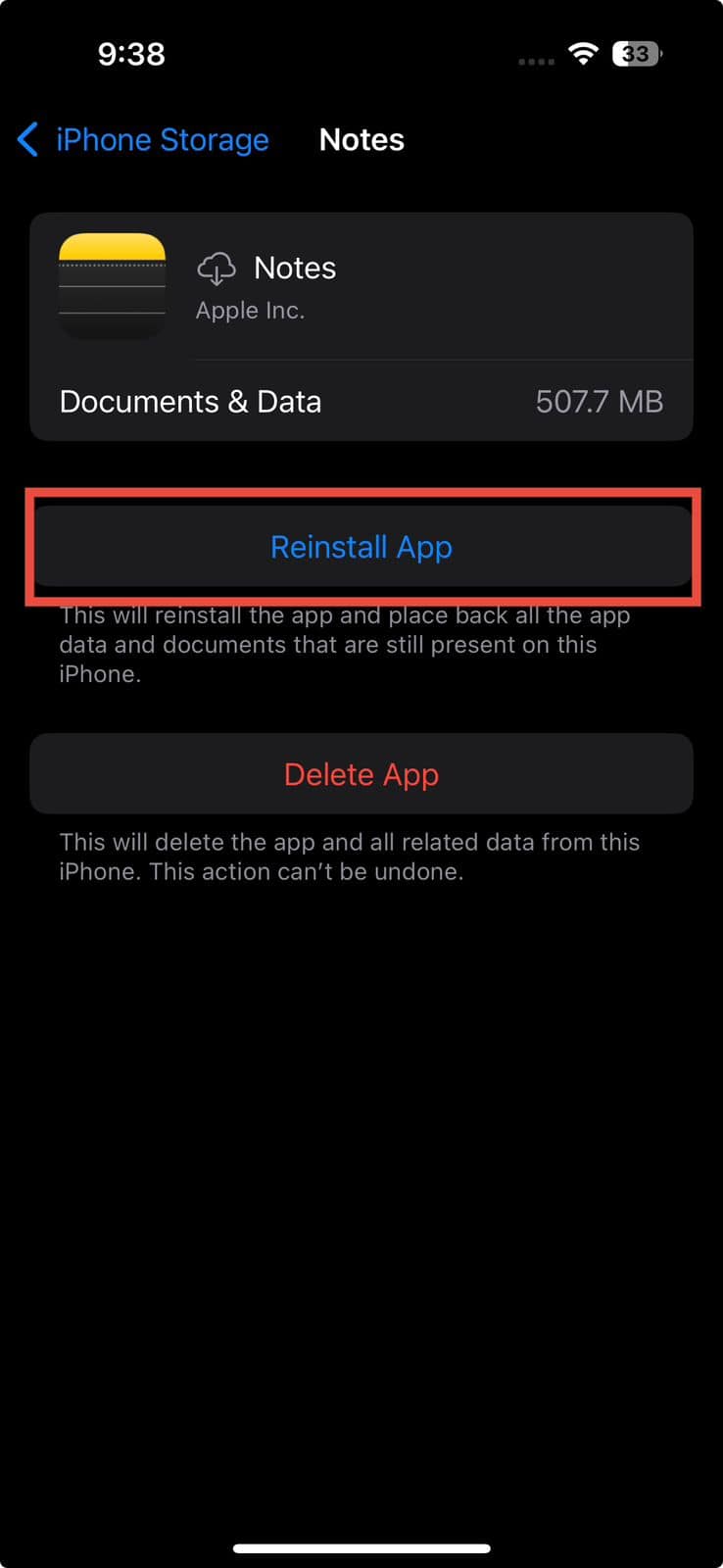
Task: Delete the Notes app
Action: (x=361, y=774)
